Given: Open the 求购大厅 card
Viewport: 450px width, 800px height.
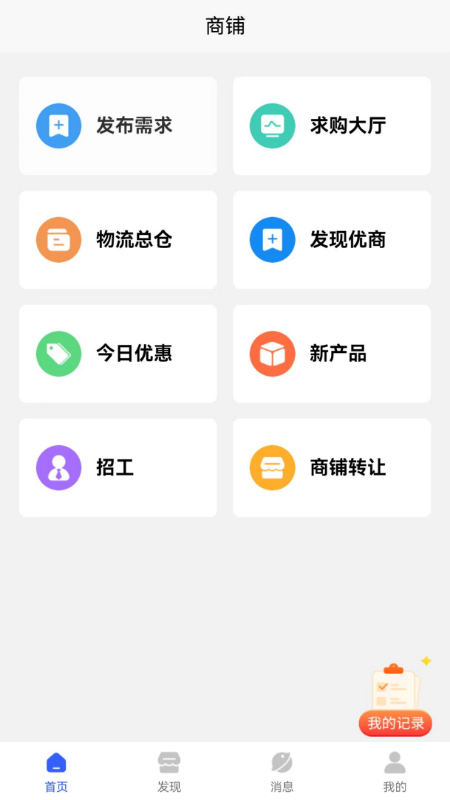Looking at the screenshot, I should point(332,126).
